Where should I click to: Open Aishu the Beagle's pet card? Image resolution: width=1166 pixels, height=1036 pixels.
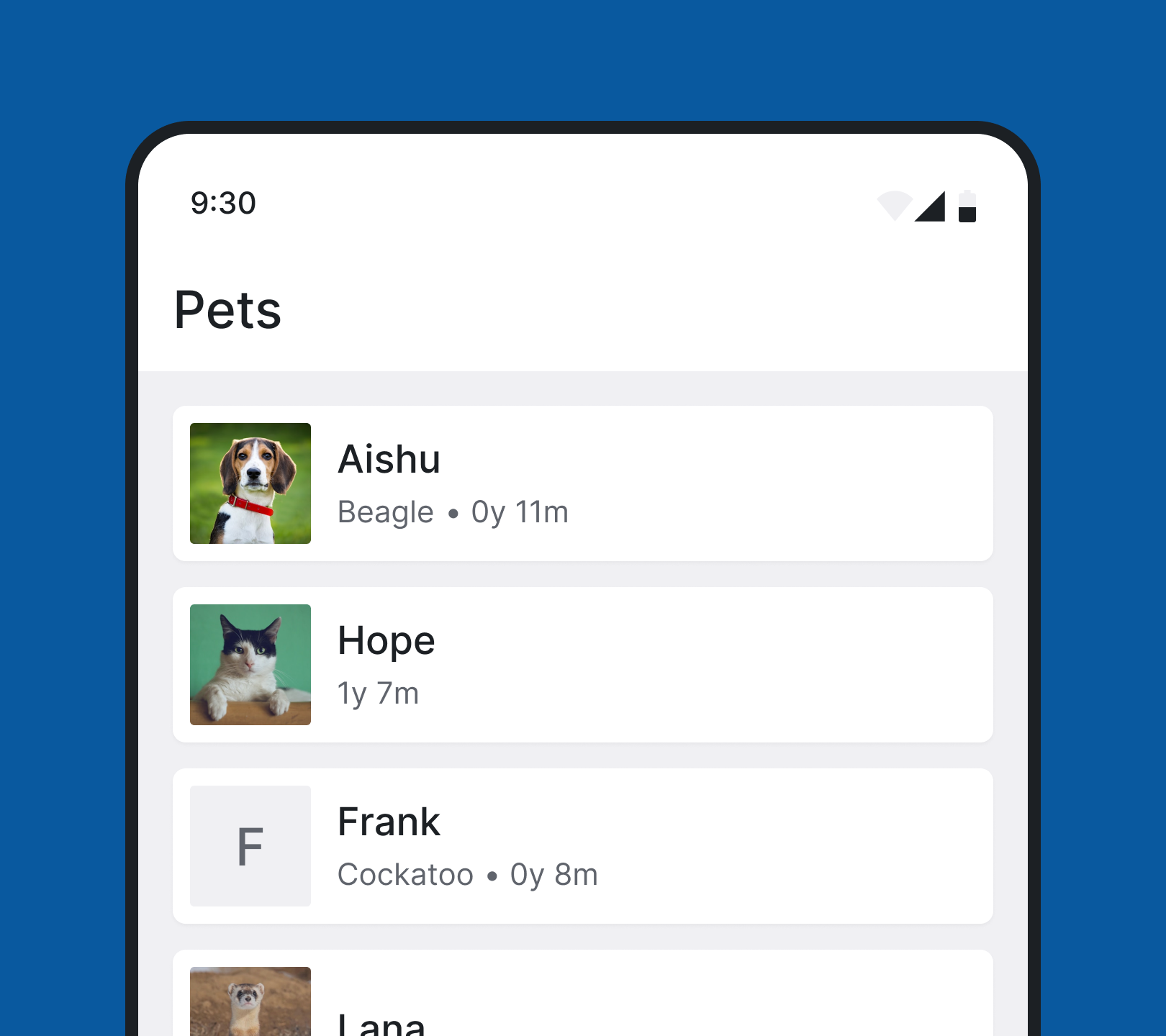coord(583,483)
